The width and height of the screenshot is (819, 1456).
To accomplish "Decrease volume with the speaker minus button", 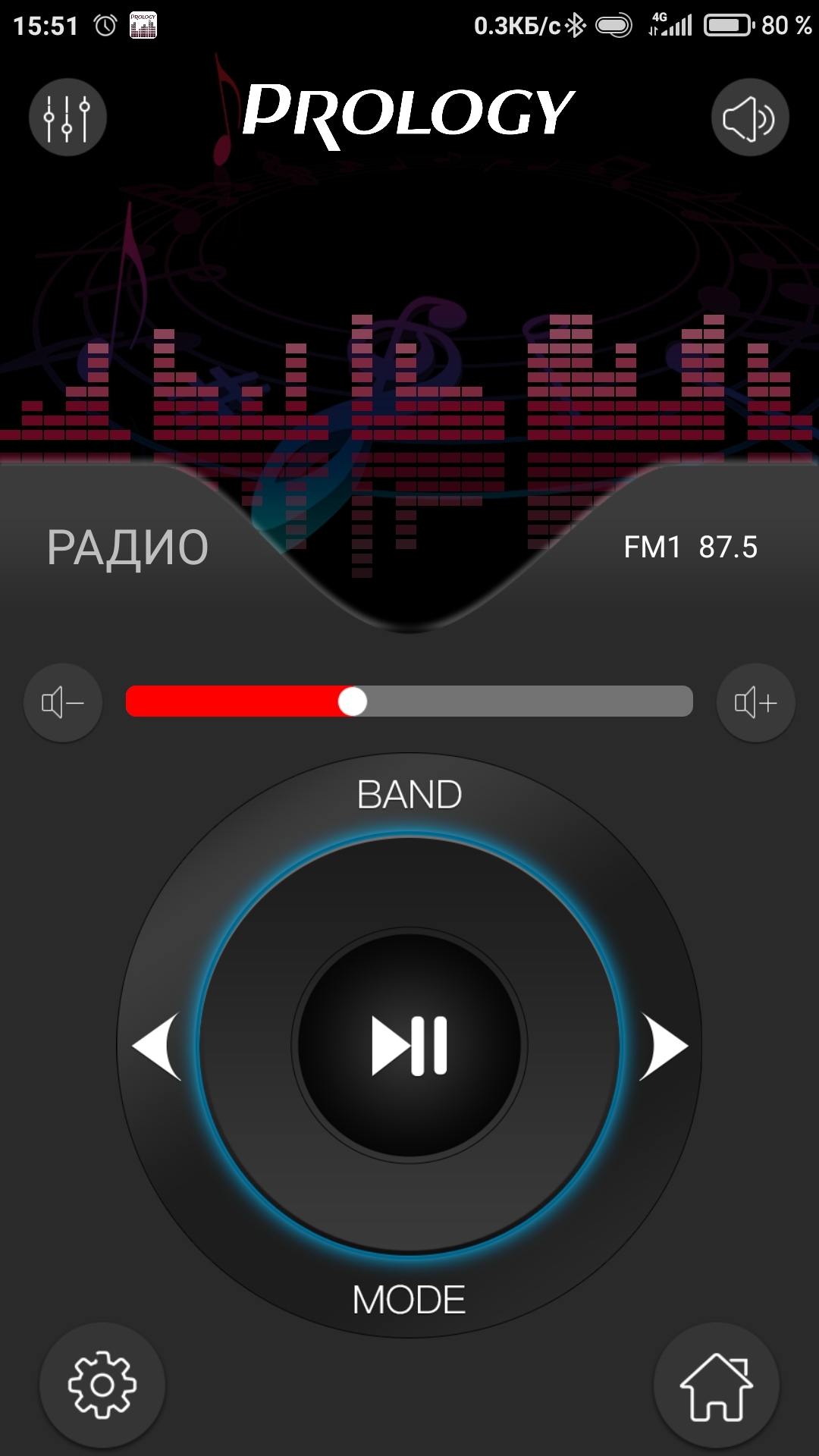I will tap(63, 703).
